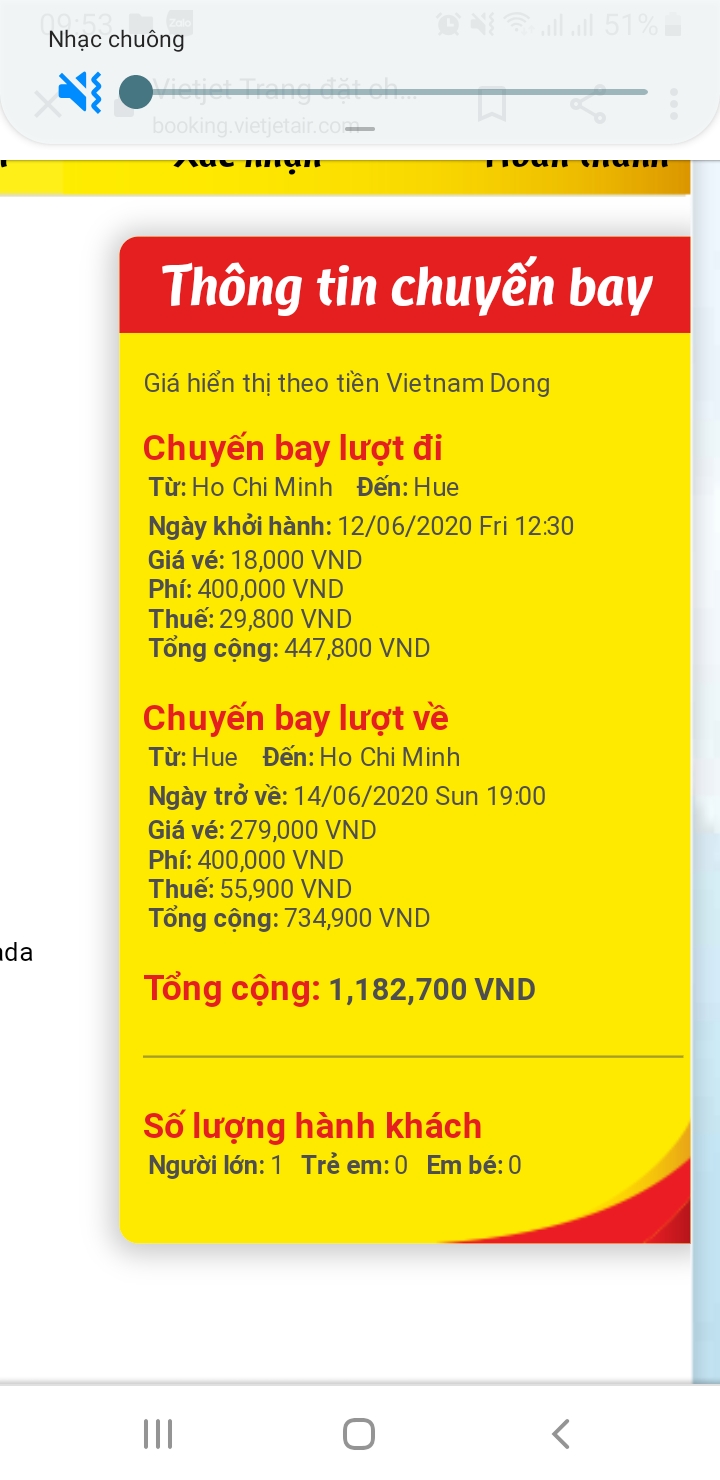Tap the ringtone mute icon

point(80,92)
